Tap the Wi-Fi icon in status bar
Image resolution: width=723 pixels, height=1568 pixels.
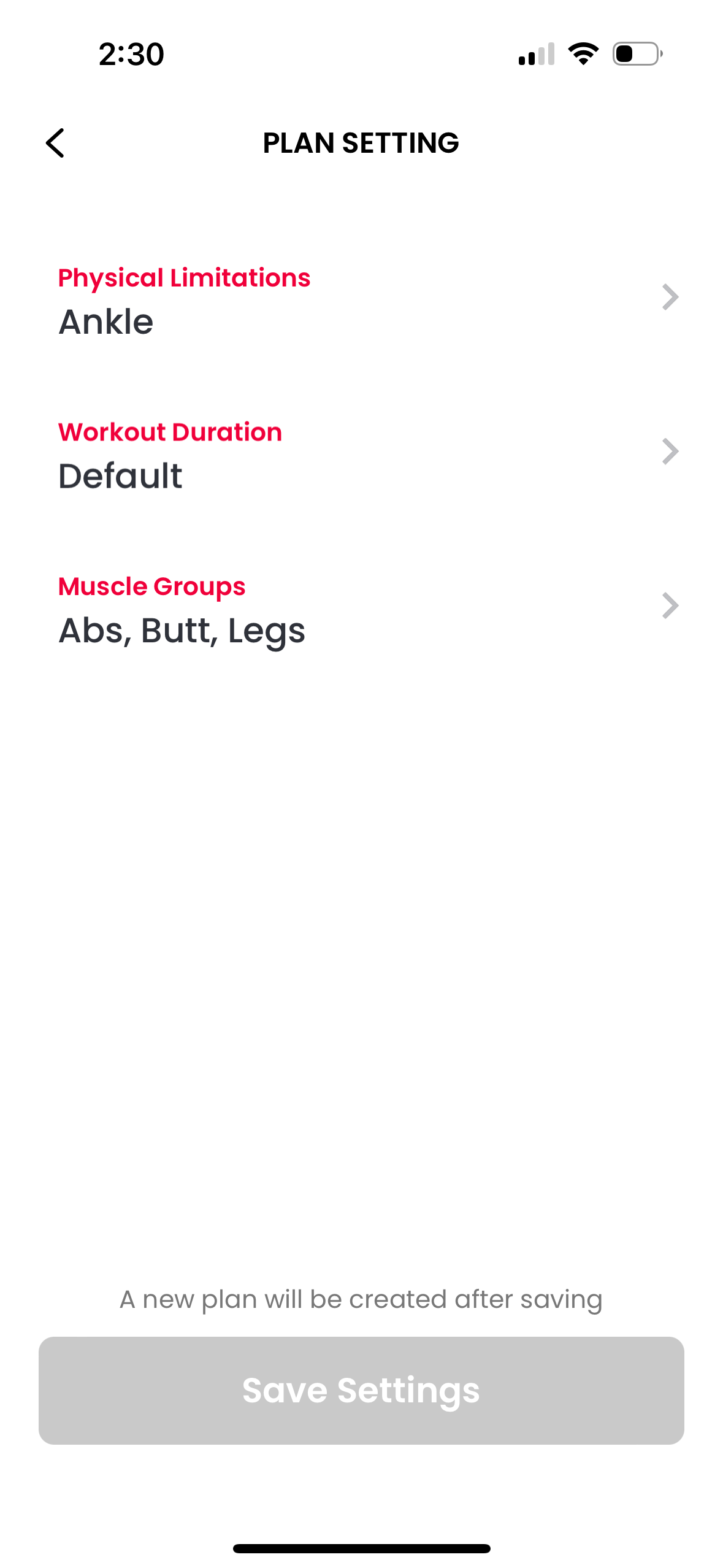coord(583,54)
